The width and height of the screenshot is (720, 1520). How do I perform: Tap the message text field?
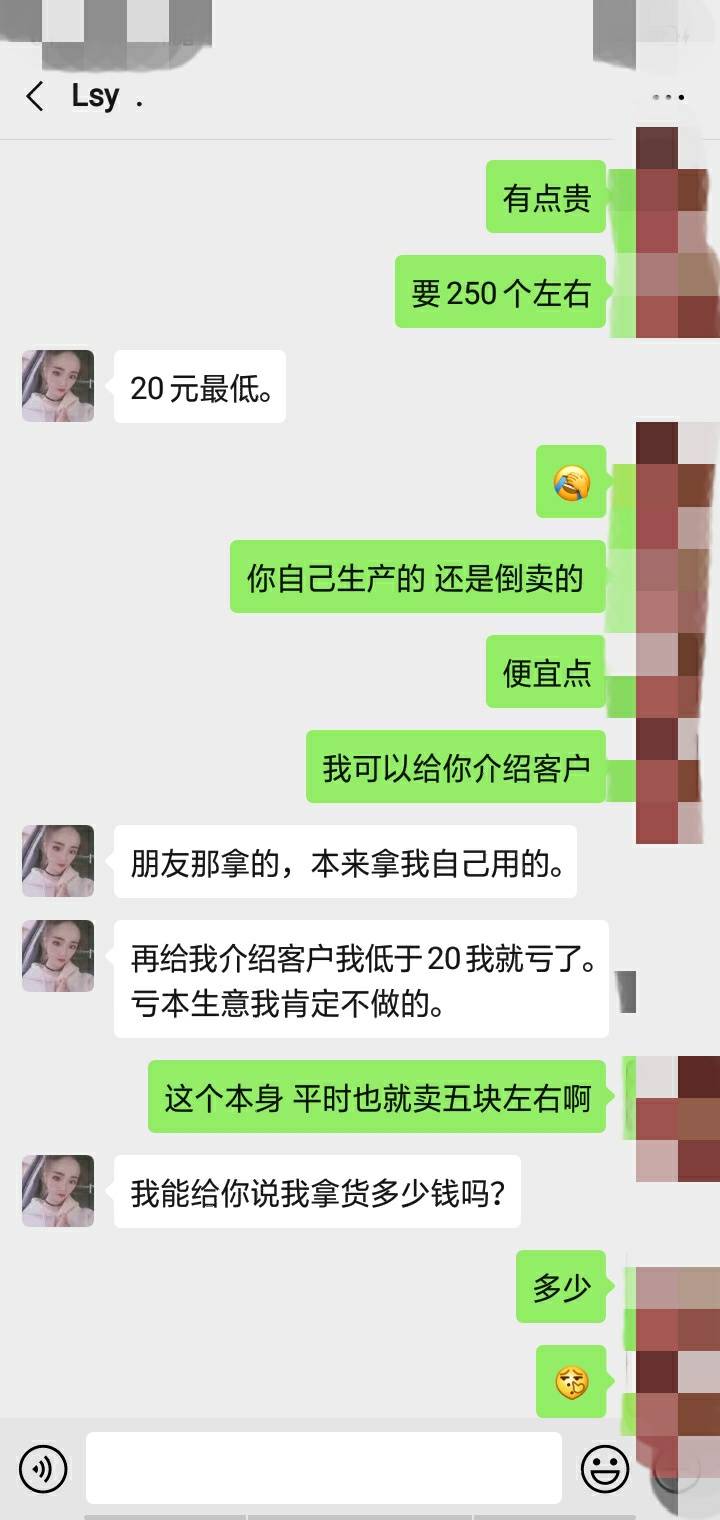pyautogui.click(x=323, y=1468)
